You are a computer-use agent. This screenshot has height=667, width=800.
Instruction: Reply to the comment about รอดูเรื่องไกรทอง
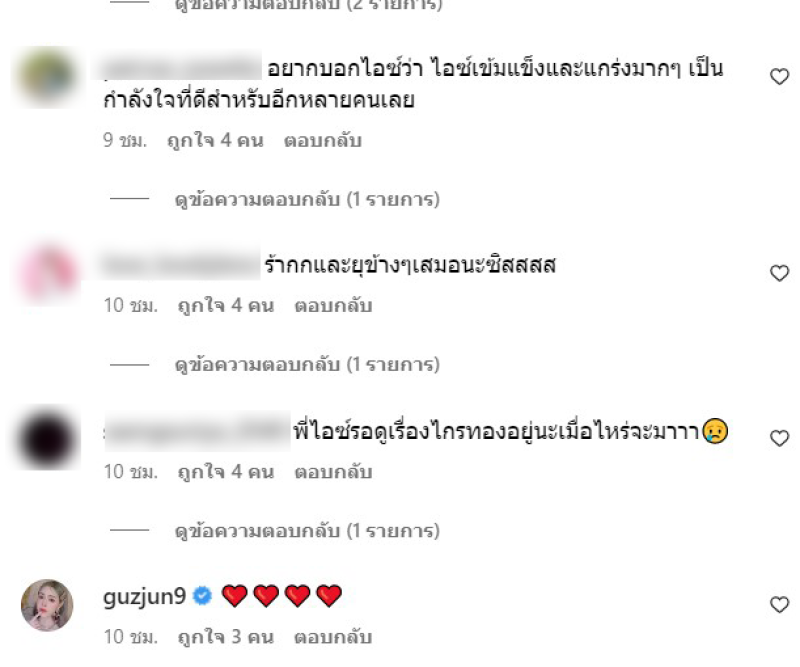[333, 471]
